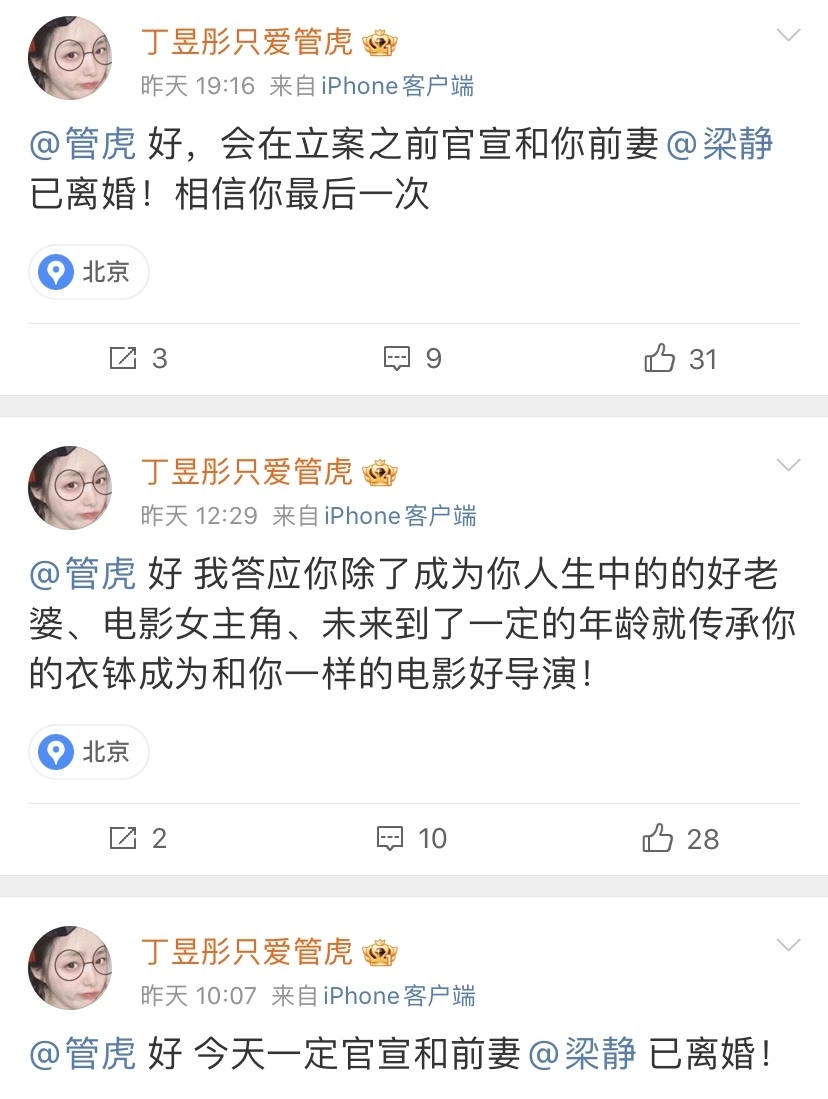Like the post with 31 likes
The image size is (828, 1099).
pos(681,358)
